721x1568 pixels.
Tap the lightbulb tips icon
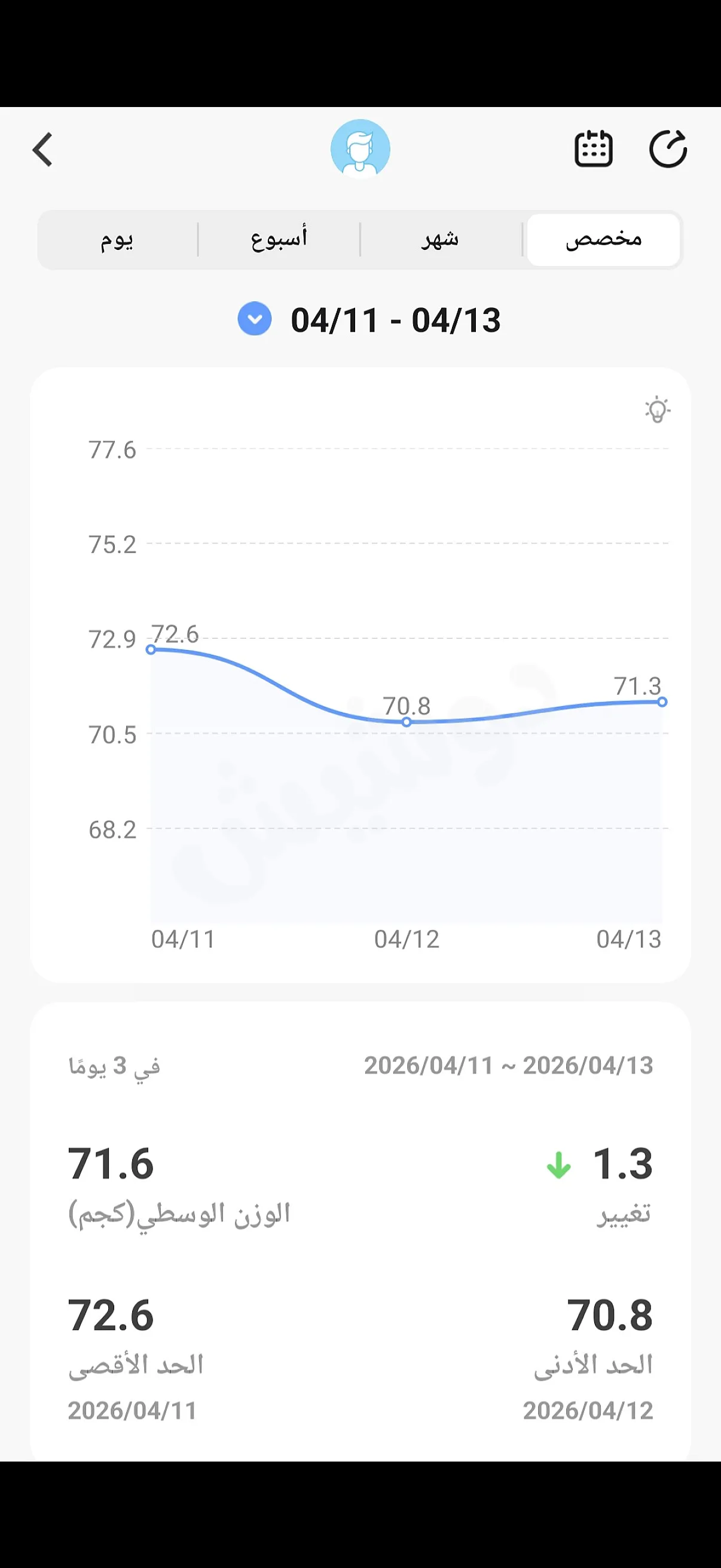[x=658, y=410]
